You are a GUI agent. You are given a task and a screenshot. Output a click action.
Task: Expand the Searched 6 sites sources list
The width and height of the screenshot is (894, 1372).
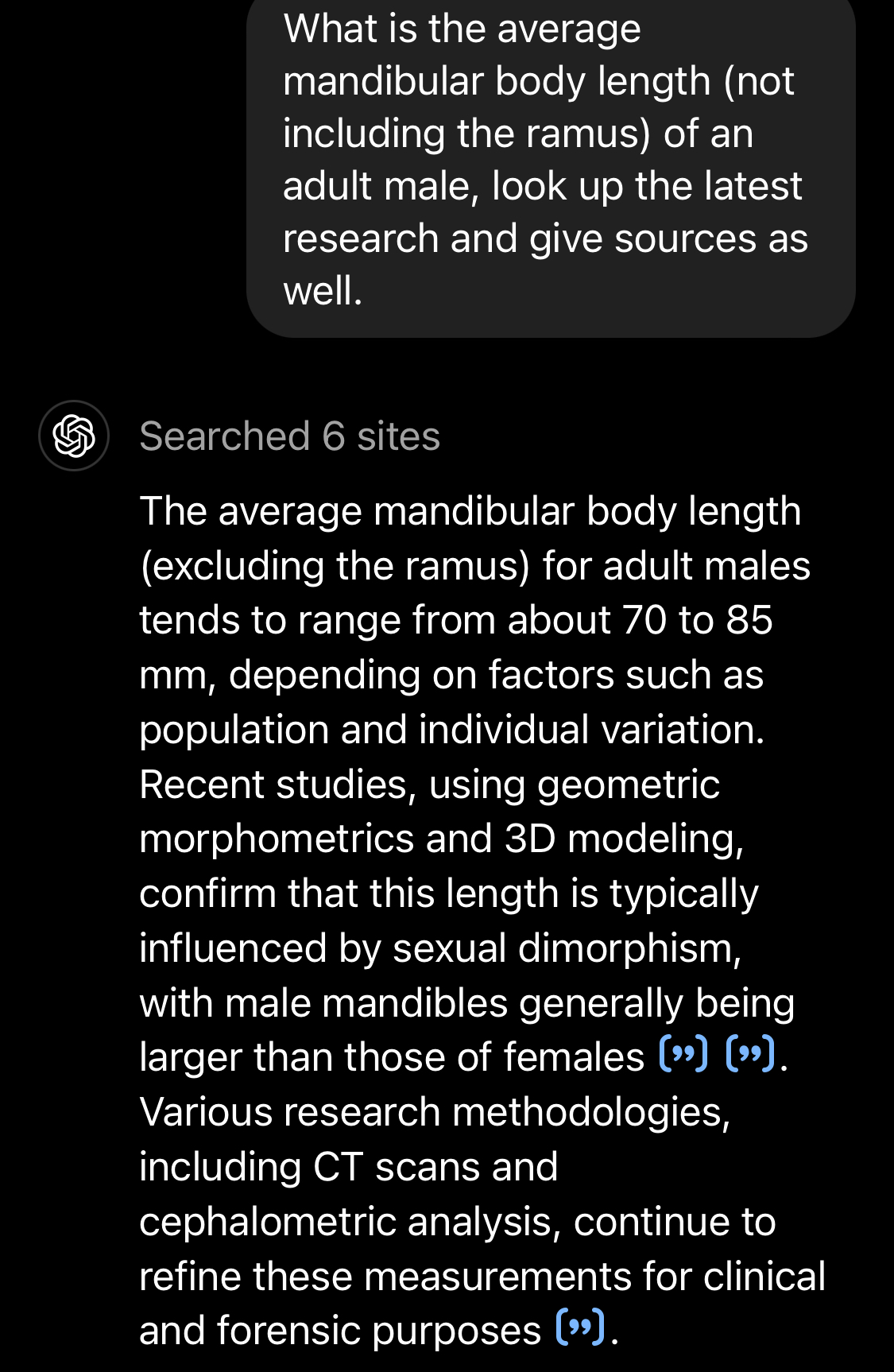click(x=289, y=436)
